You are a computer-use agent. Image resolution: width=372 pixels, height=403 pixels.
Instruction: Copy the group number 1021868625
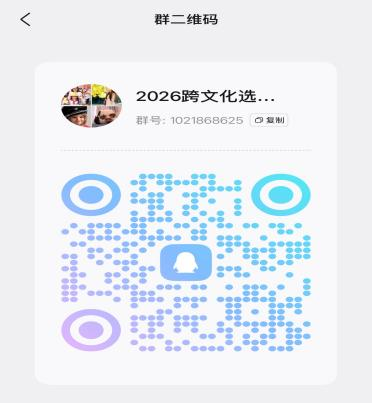click(269, 120)
